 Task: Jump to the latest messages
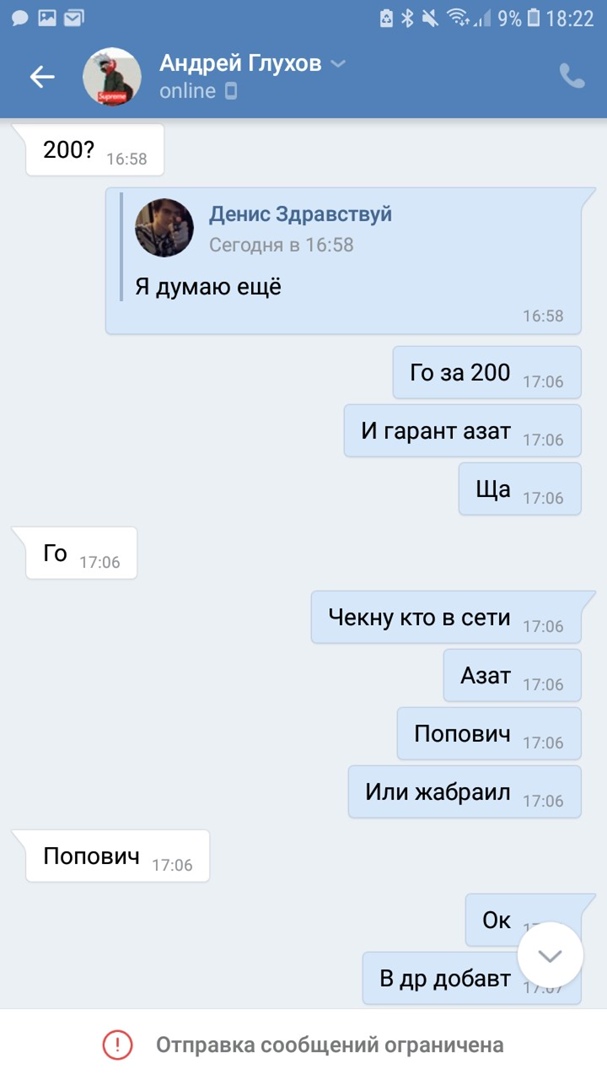(550, 955)
